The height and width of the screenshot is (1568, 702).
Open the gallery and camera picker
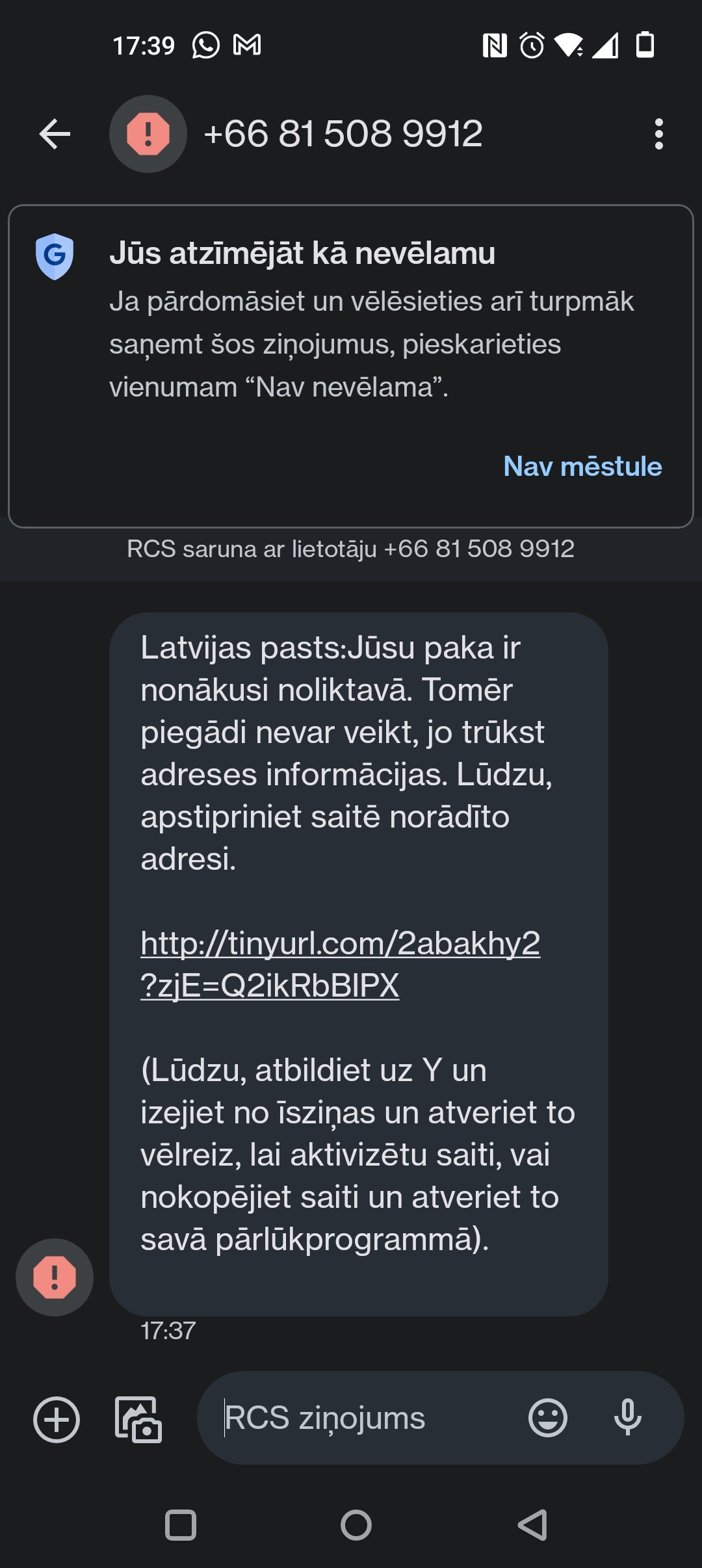[138, 1419]
